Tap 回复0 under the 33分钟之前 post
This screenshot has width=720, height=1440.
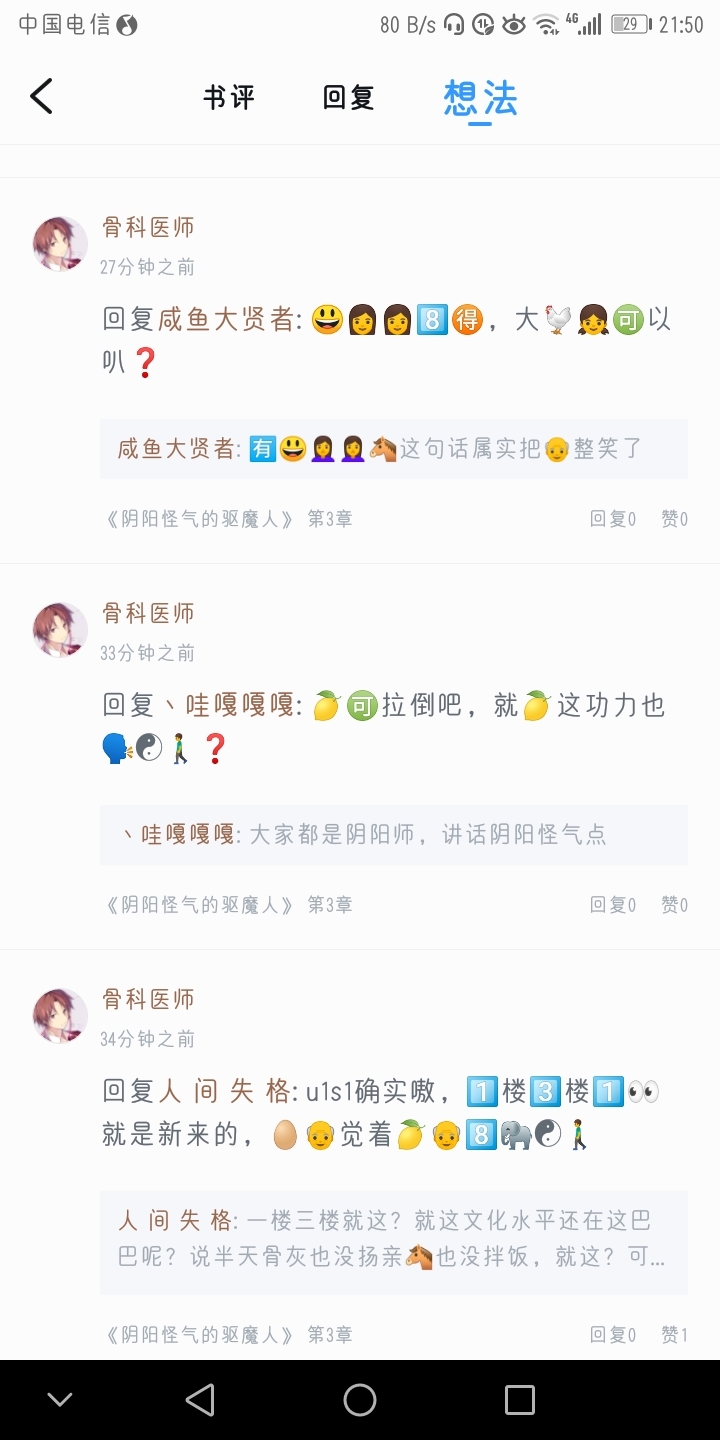pos(613,905)
